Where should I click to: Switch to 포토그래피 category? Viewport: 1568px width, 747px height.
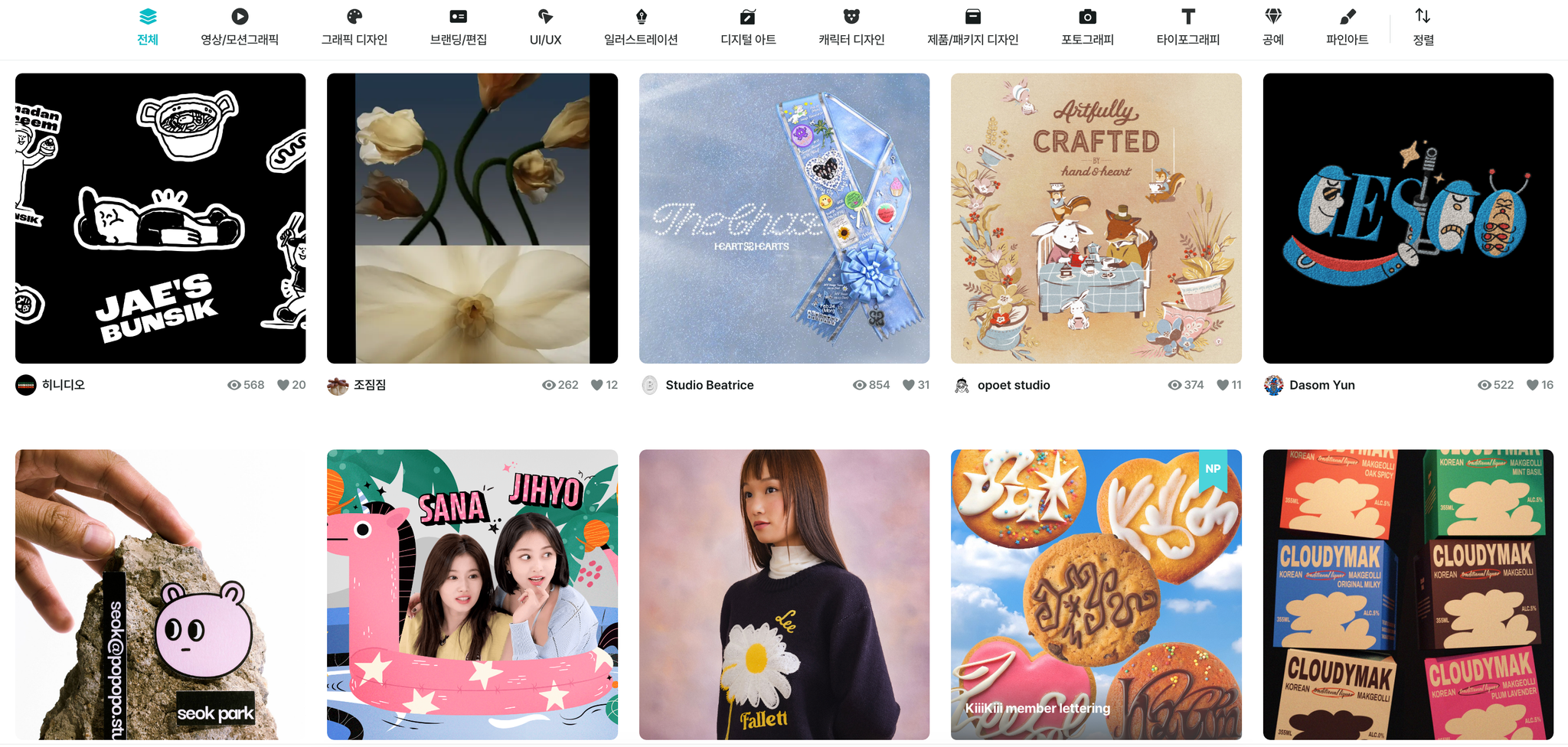tap(1087, 27)
